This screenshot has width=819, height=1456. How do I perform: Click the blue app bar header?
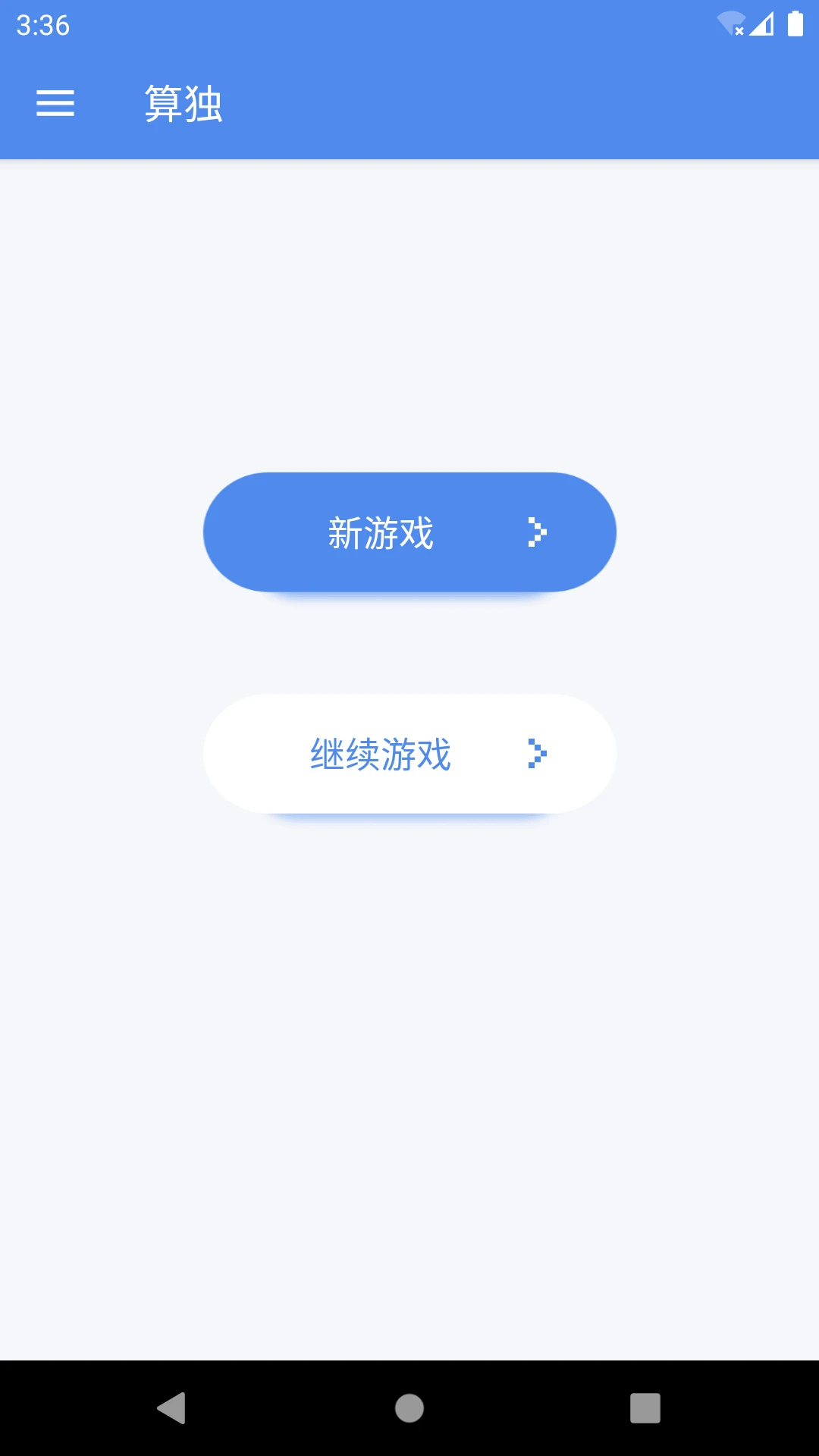(x=409, y=103)
